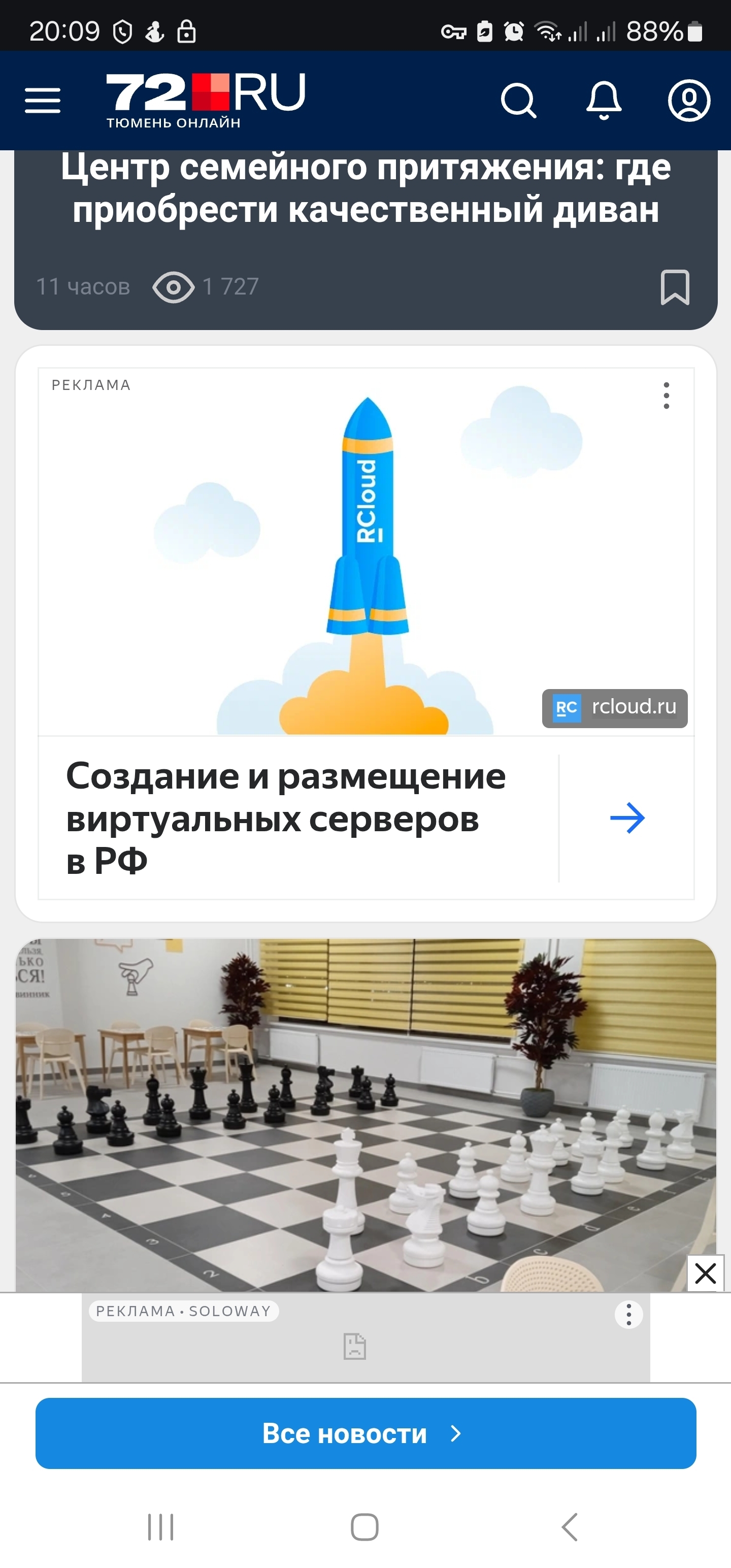Image resolution: width=731 pixels, height=1568 pixels.
Task: Open options for the Soloway ad
Action: tap(629, 1314)
